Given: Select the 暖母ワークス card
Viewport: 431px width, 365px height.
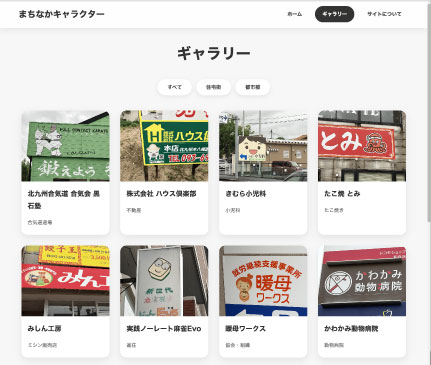Looking at the screenshot, I should coord(263,302).
